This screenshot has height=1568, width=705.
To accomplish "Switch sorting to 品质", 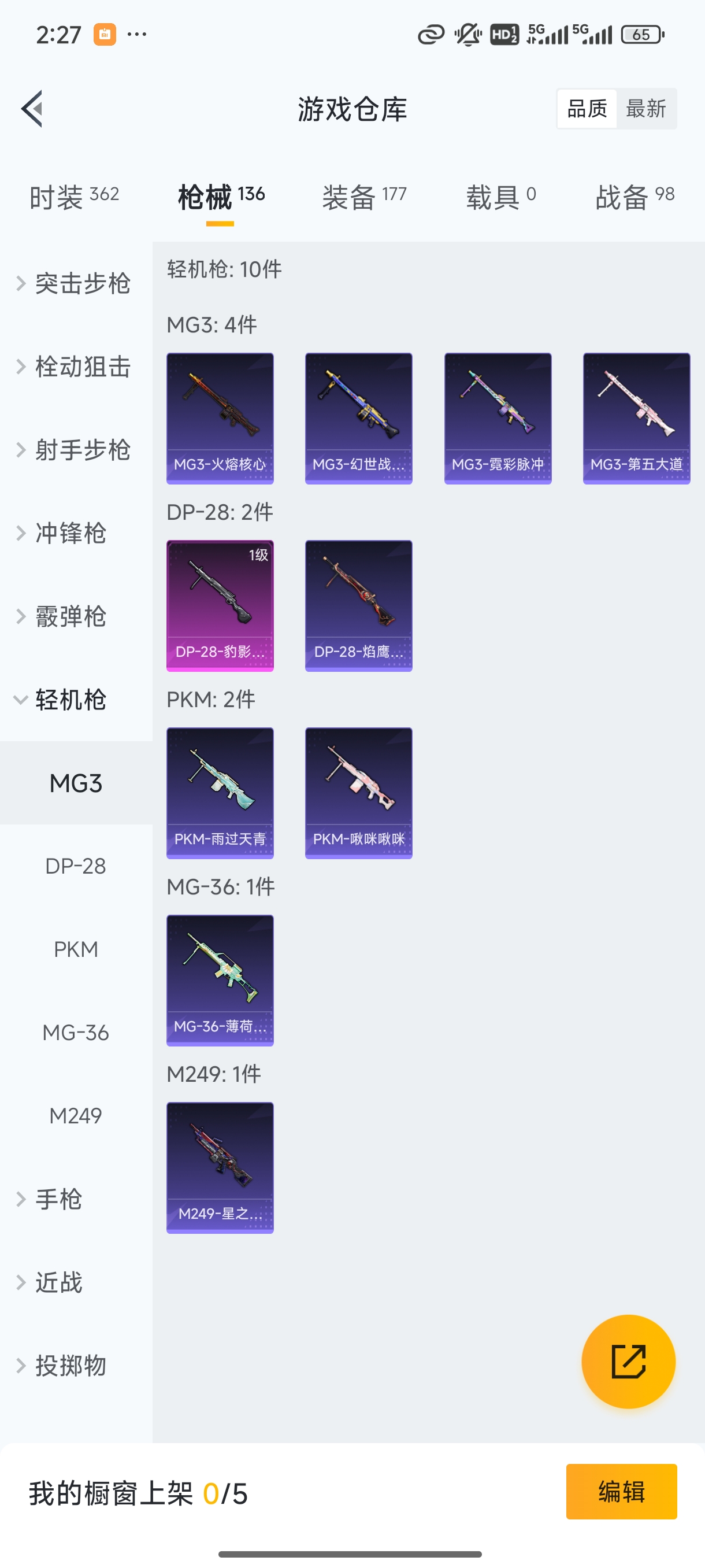I will (586, 108).
